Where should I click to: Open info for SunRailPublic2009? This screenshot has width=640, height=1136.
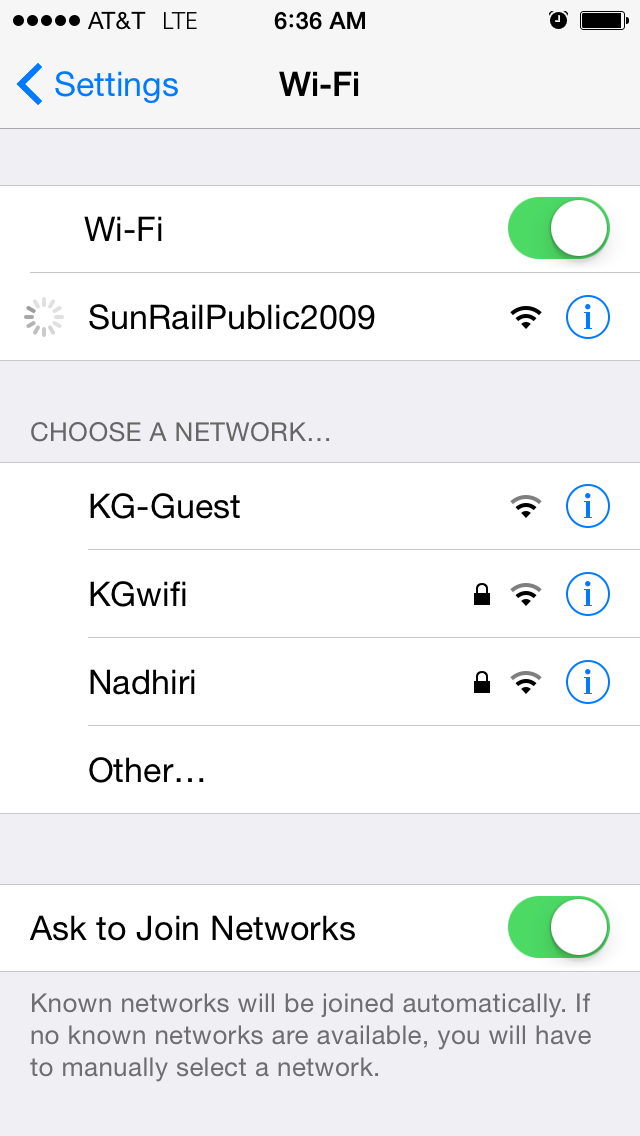[587, 318]
